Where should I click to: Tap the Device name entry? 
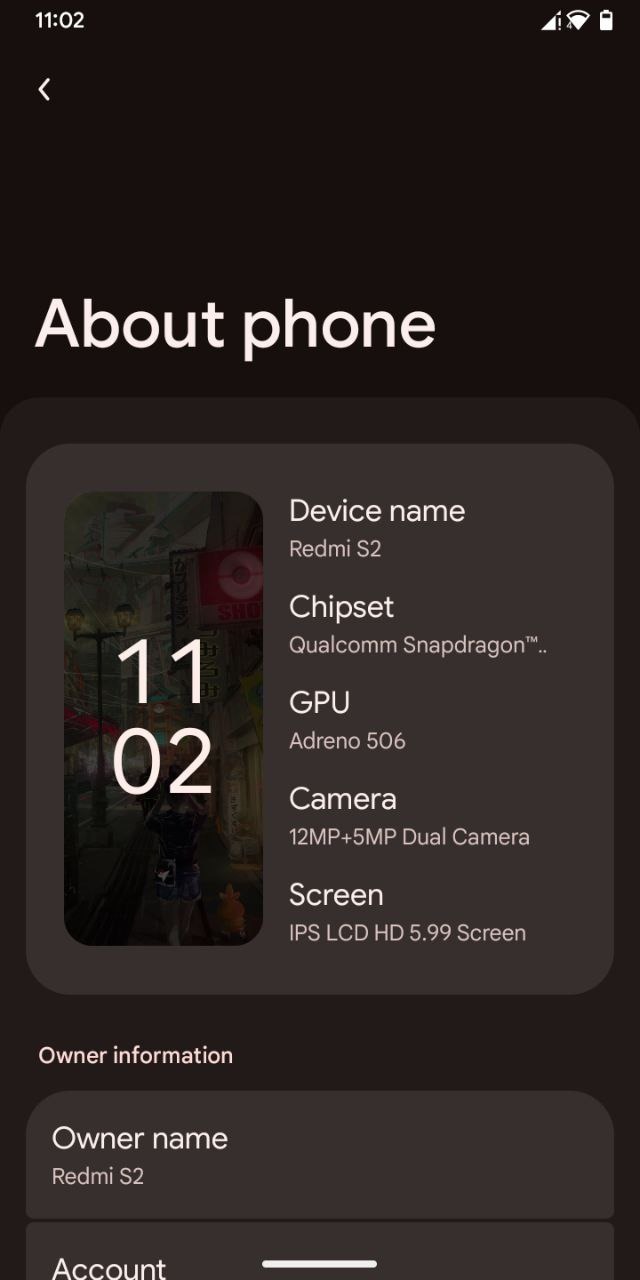pyautogui.click(x=377, y=528)
